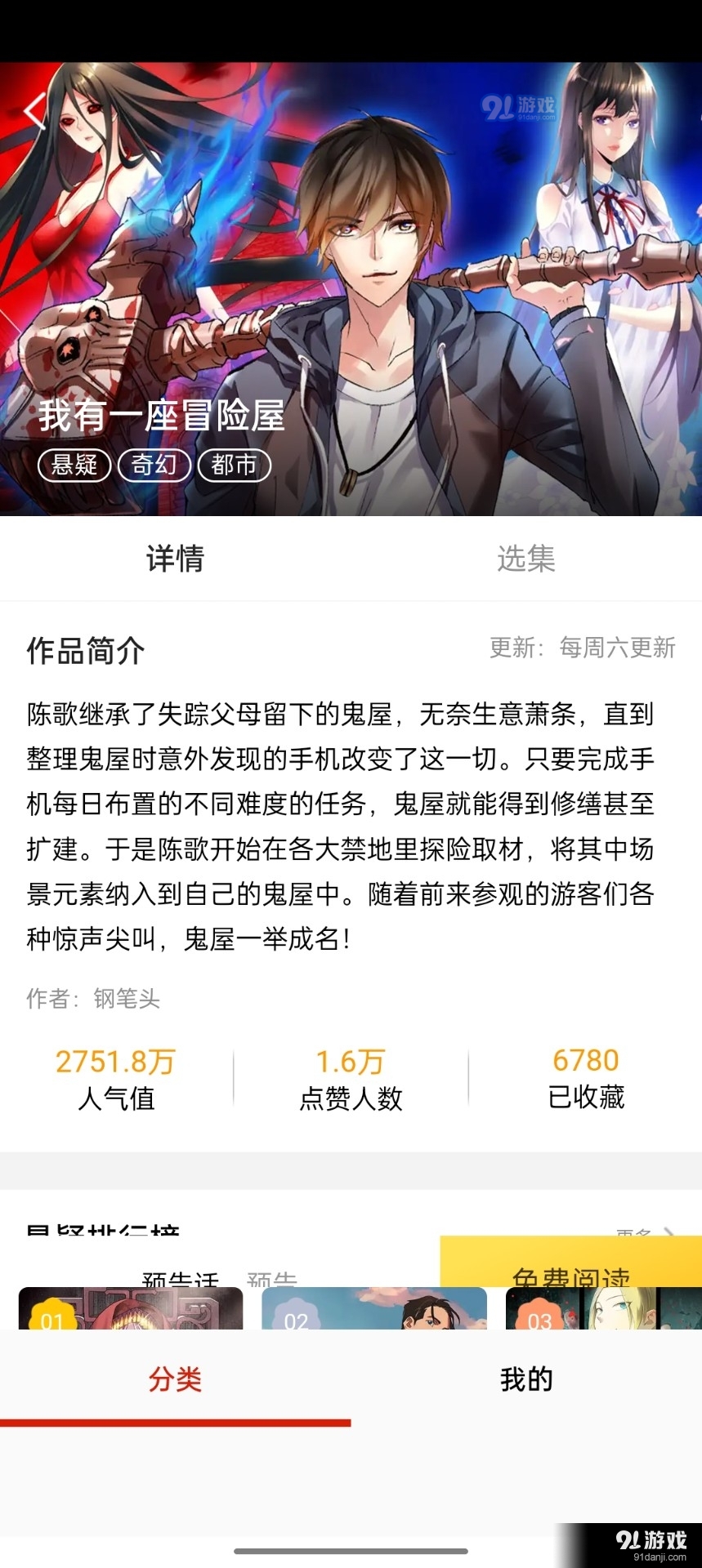The height and width of the screenshot is (1568, 702).
Task: Open ranked comic number 02
Action: (374, 1308)
